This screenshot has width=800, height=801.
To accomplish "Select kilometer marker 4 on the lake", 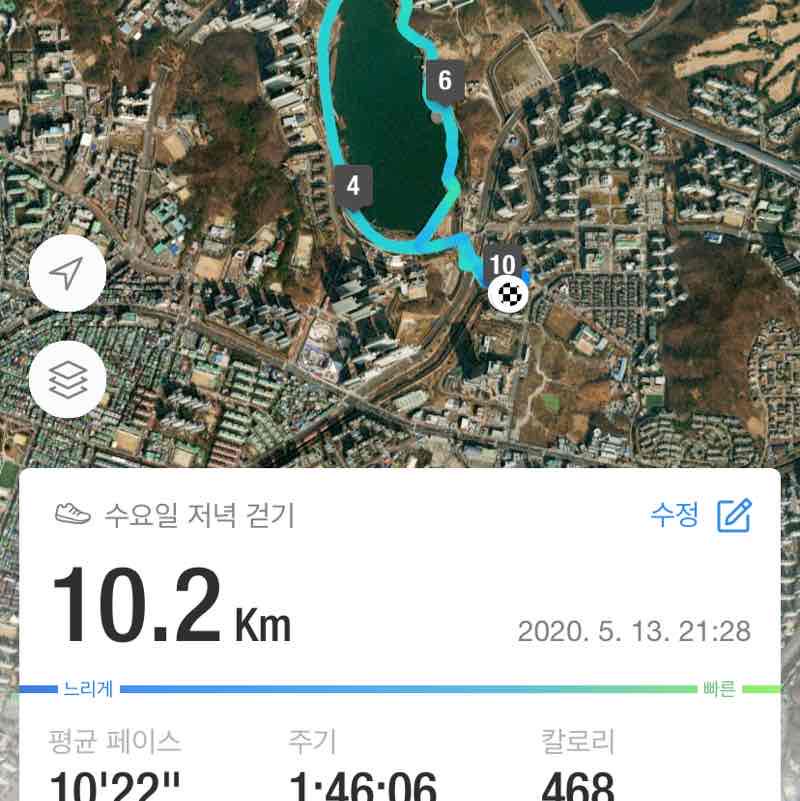I will pos(352,183).
